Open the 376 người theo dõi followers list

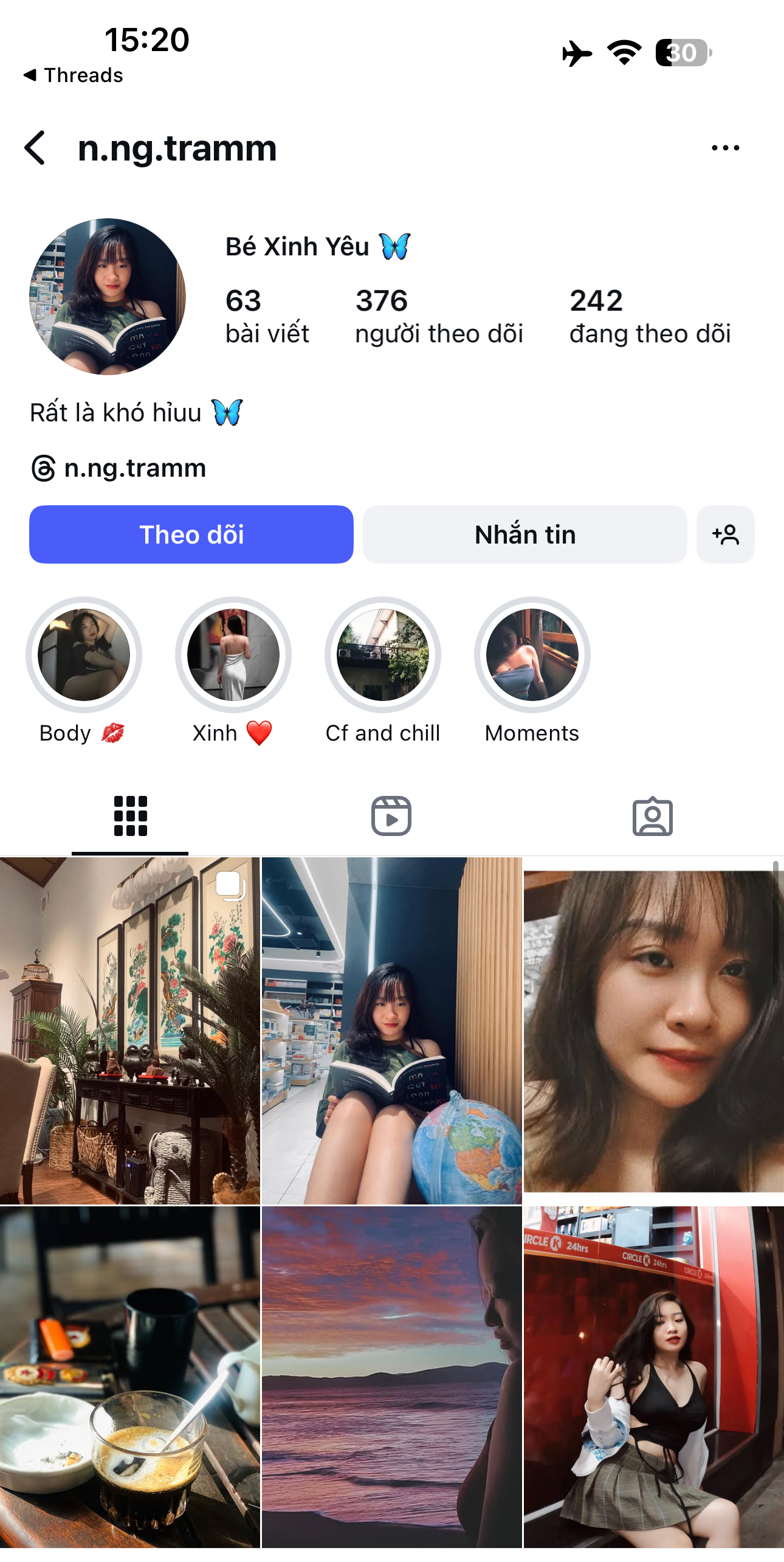(438, 316)
